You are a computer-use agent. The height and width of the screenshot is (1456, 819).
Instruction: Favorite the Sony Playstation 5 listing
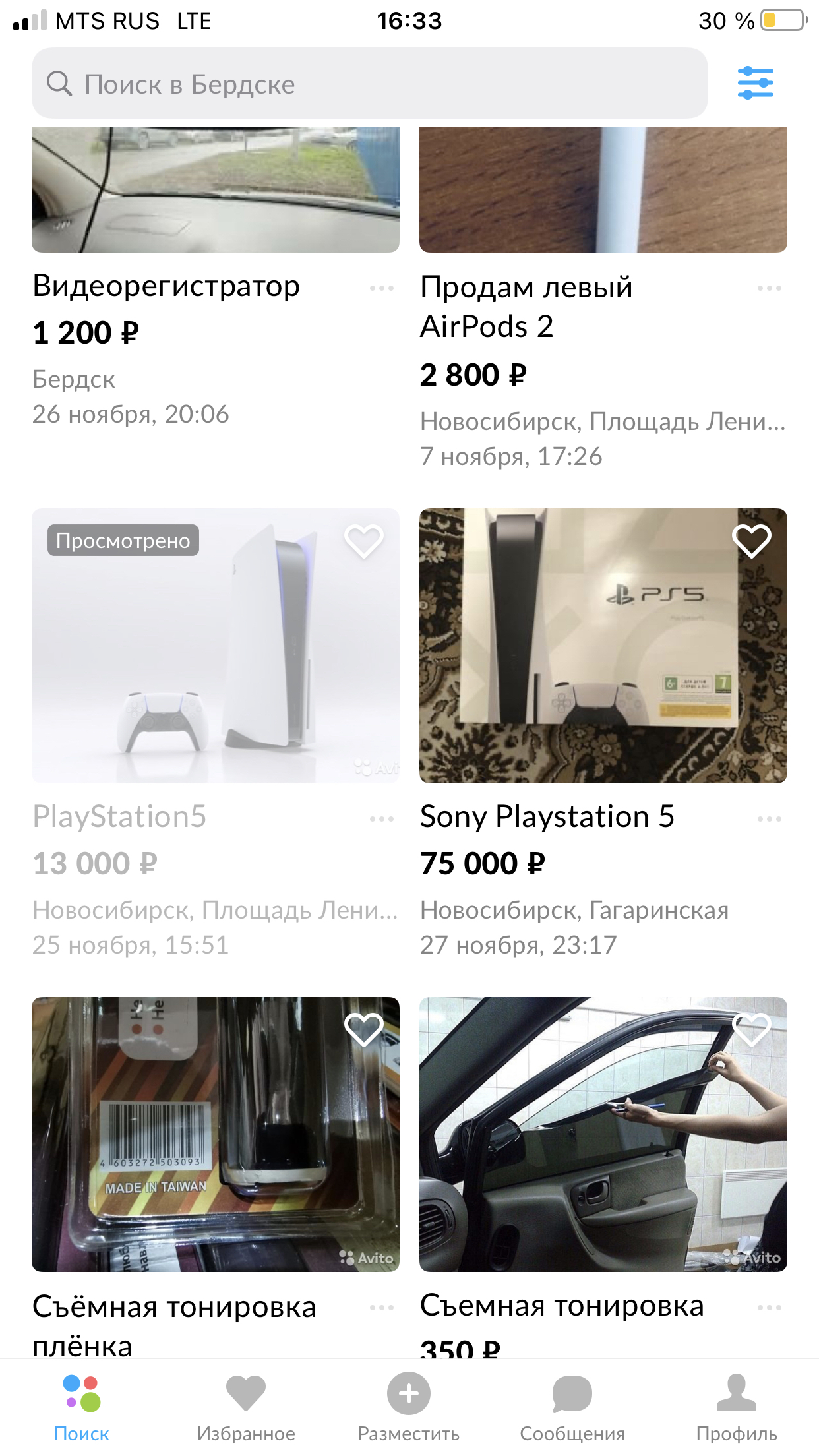pos(751,541)
